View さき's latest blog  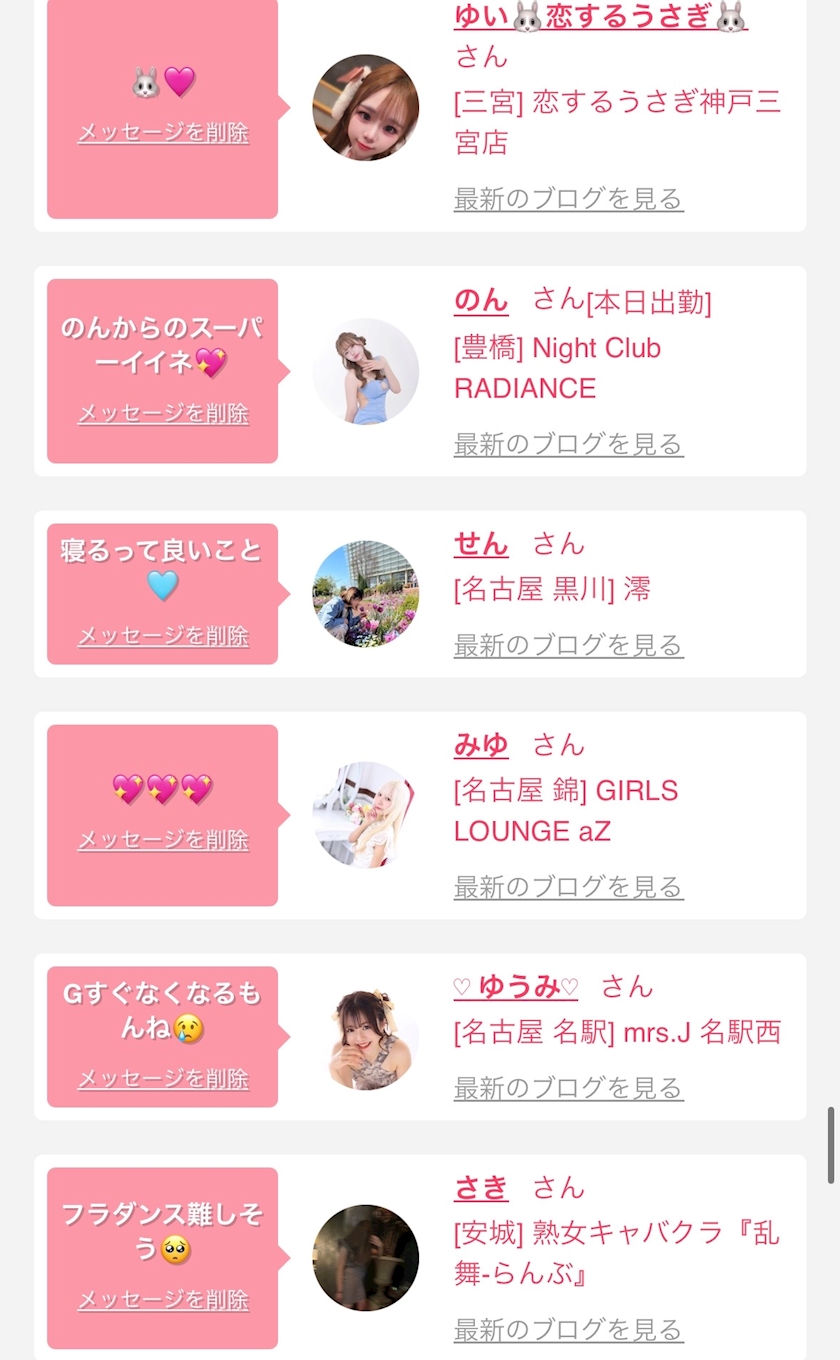pos(568,1329)
